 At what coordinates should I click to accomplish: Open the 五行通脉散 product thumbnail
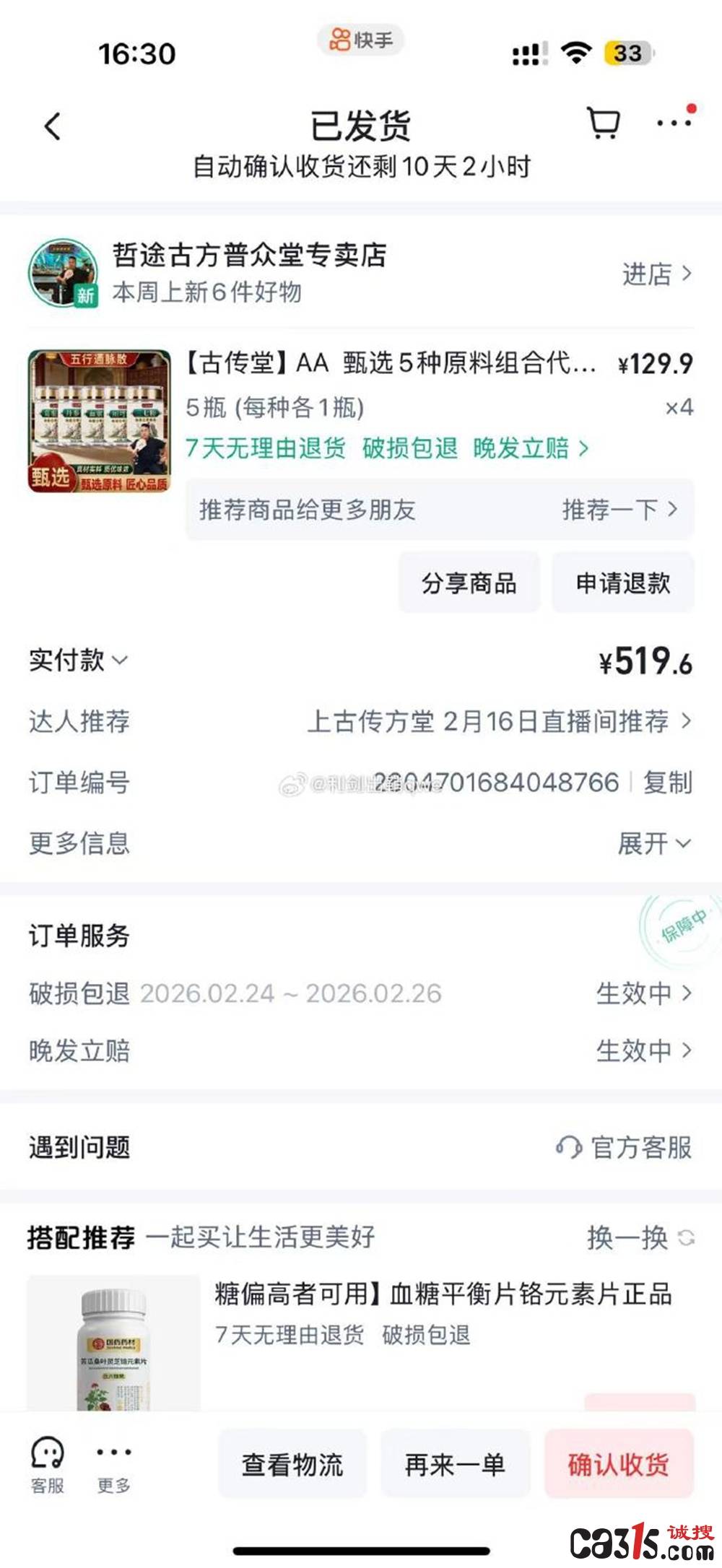pos(100,421)
